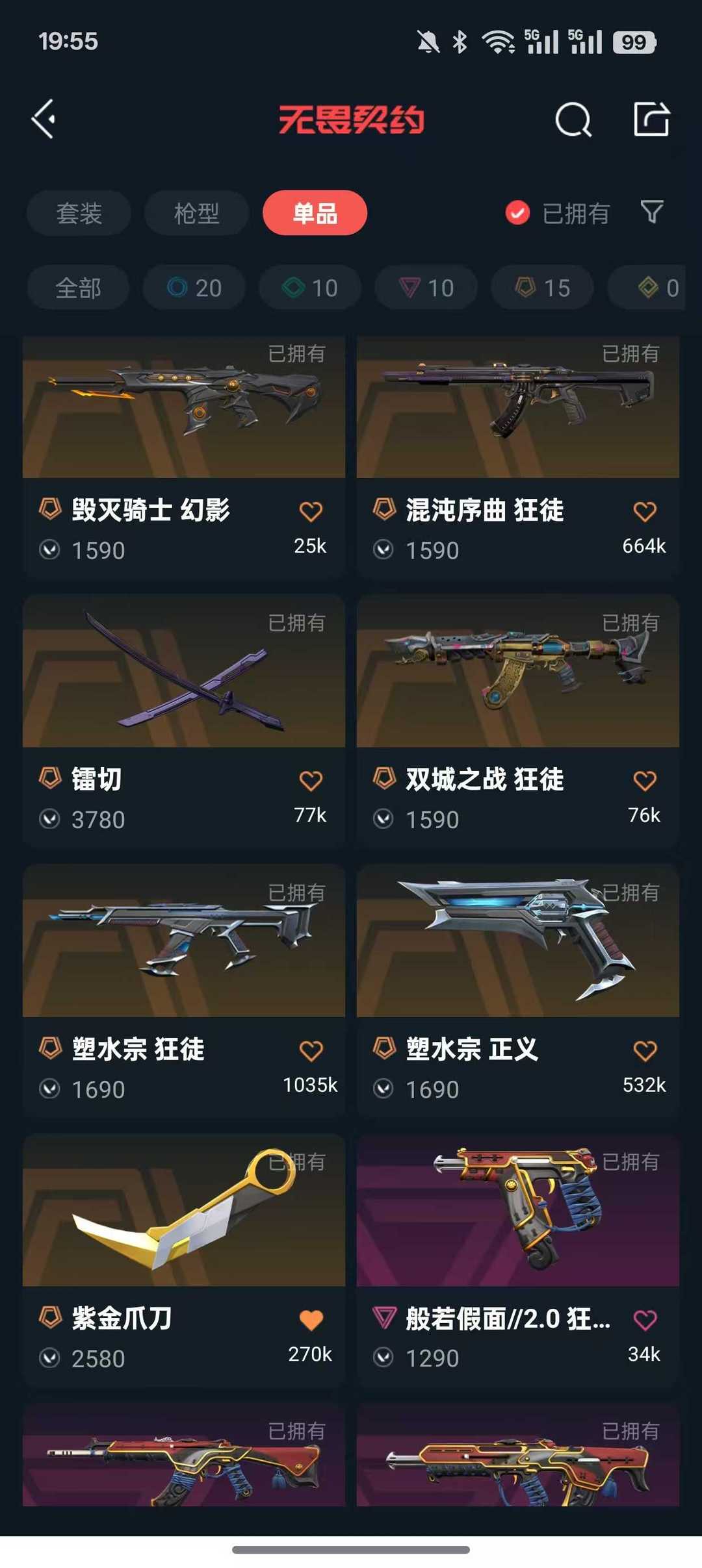
Task: Switch to the 套装 tab
Action: [x=79, y=213]
